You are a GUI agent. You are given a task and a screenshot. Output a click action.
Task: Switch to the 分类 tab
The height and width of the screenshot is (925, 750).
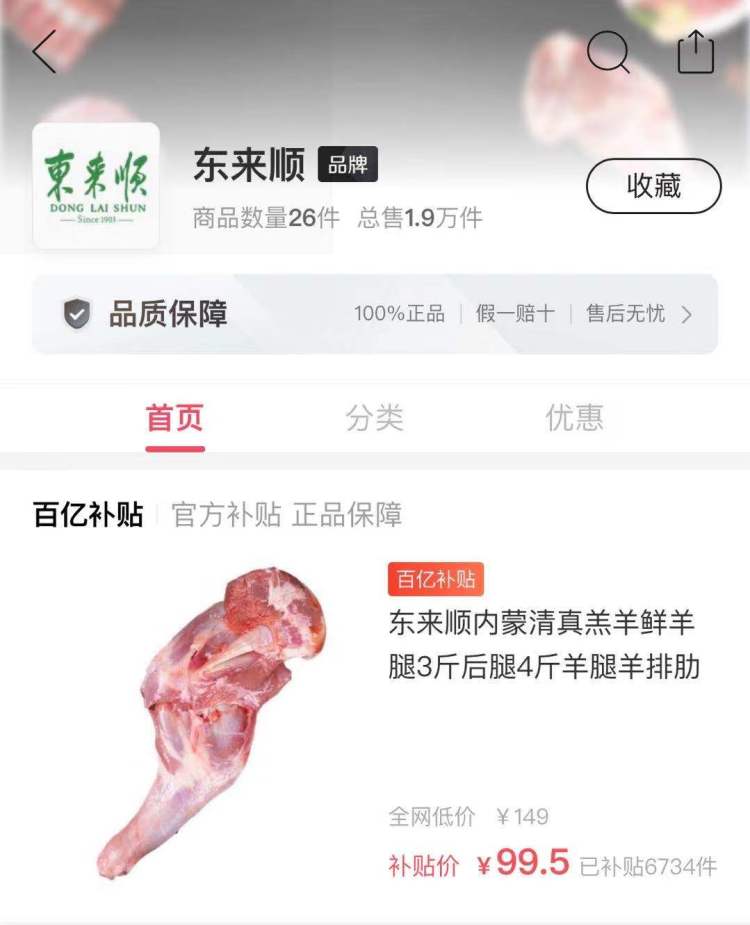click(x=375, y=418)
